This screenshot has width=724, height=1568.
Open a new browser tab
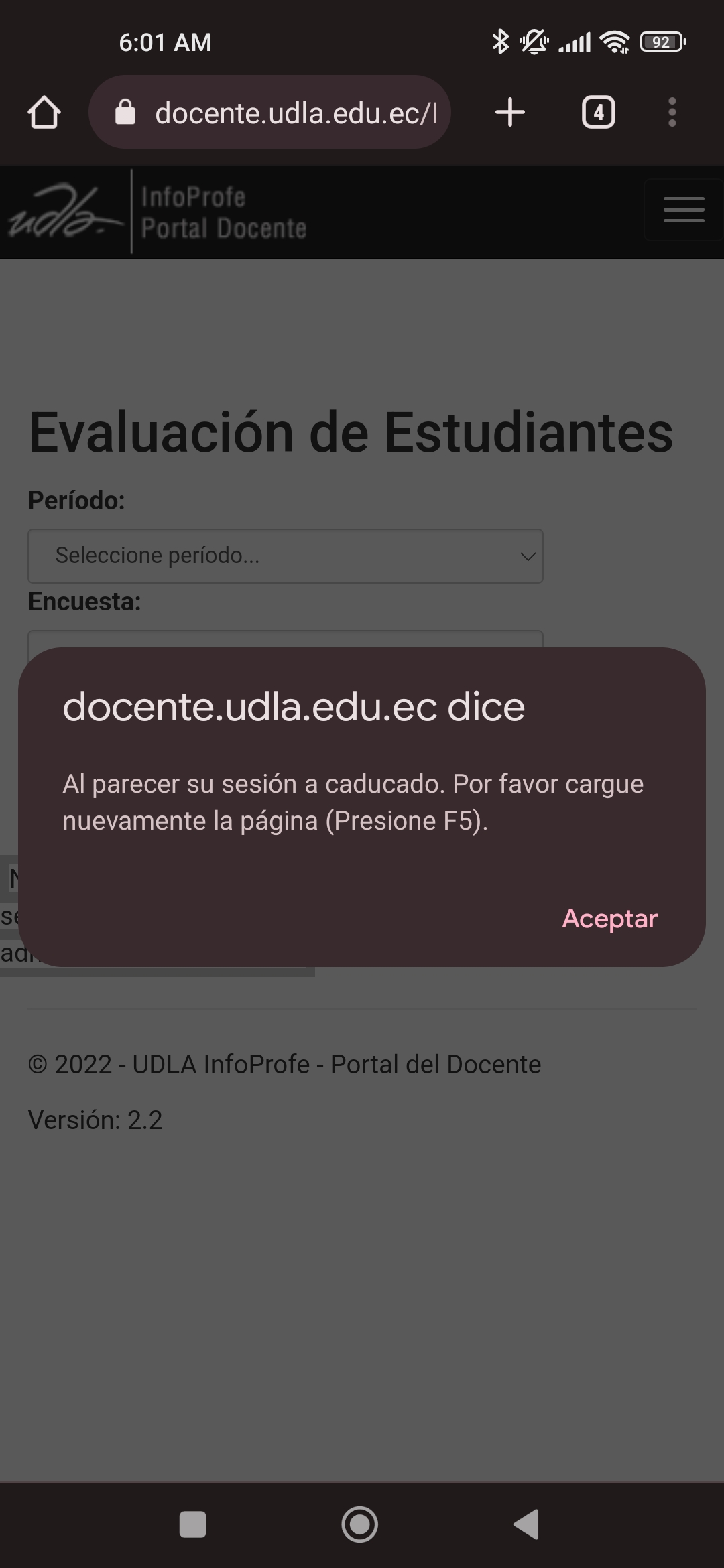tap(510, 112)
